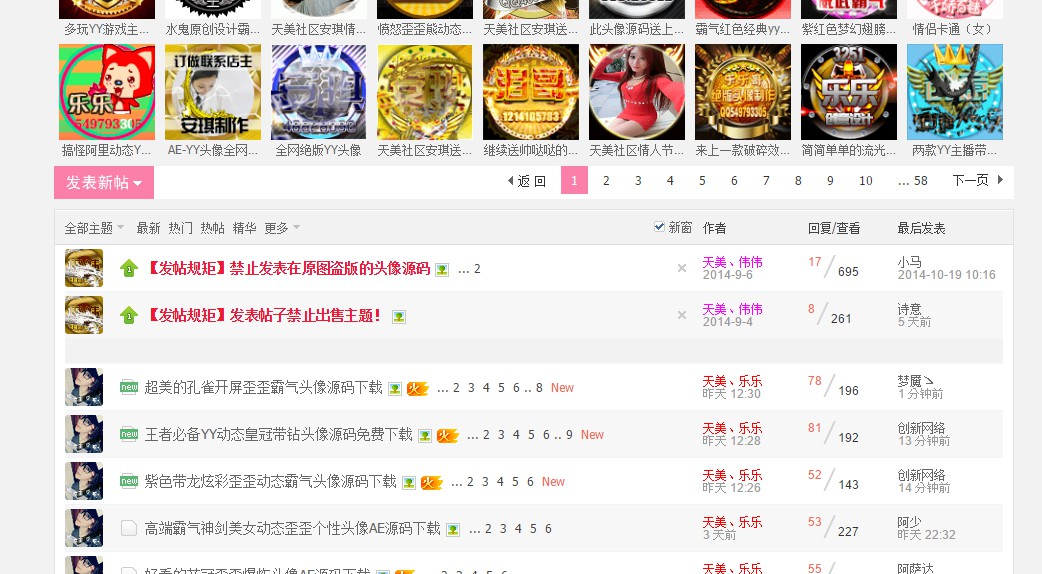Open the 下一页 next page link
This screenshot has height=574, width=1042.
(x=976, y=181)
